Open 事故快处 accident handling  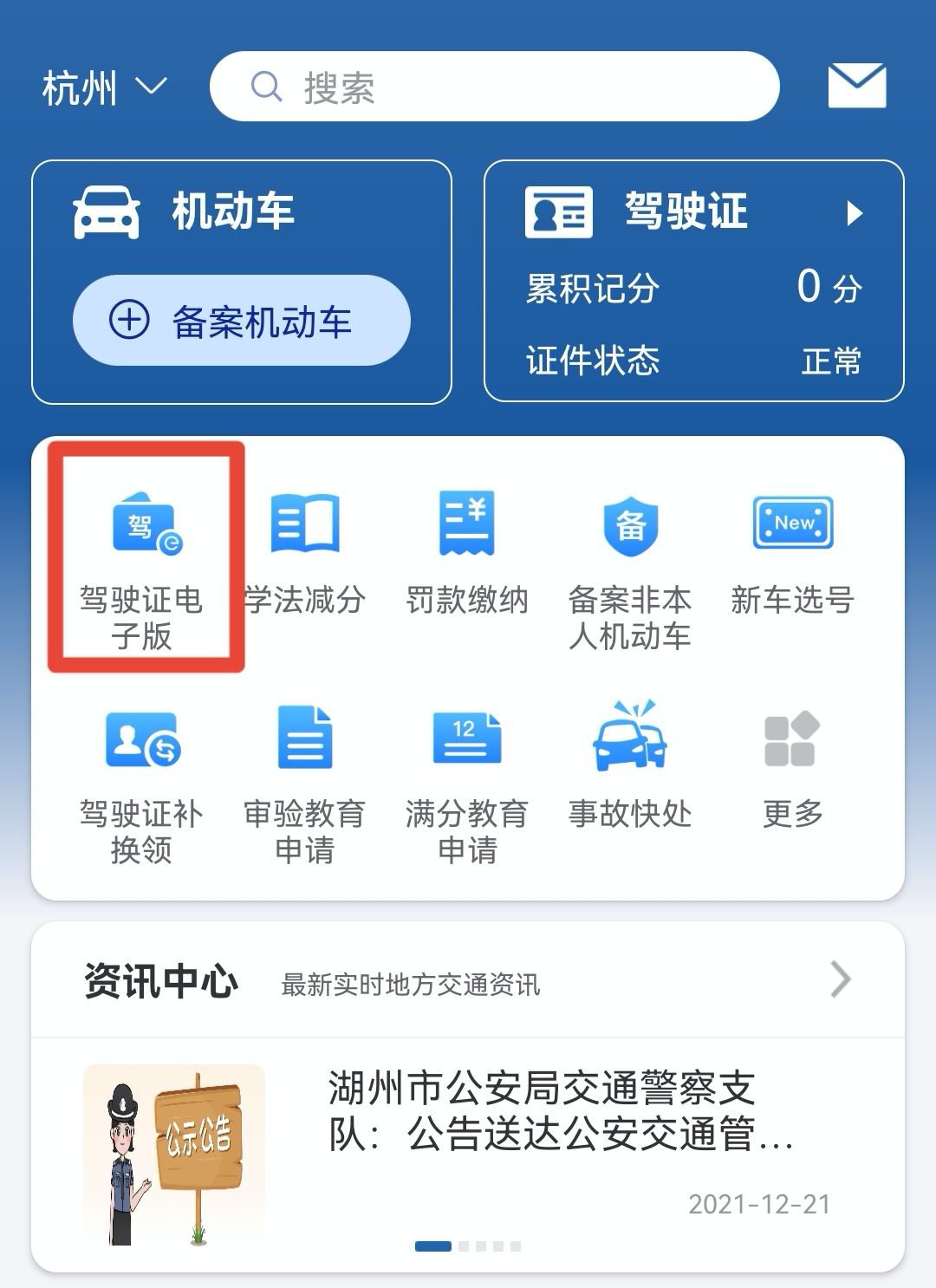630,767
